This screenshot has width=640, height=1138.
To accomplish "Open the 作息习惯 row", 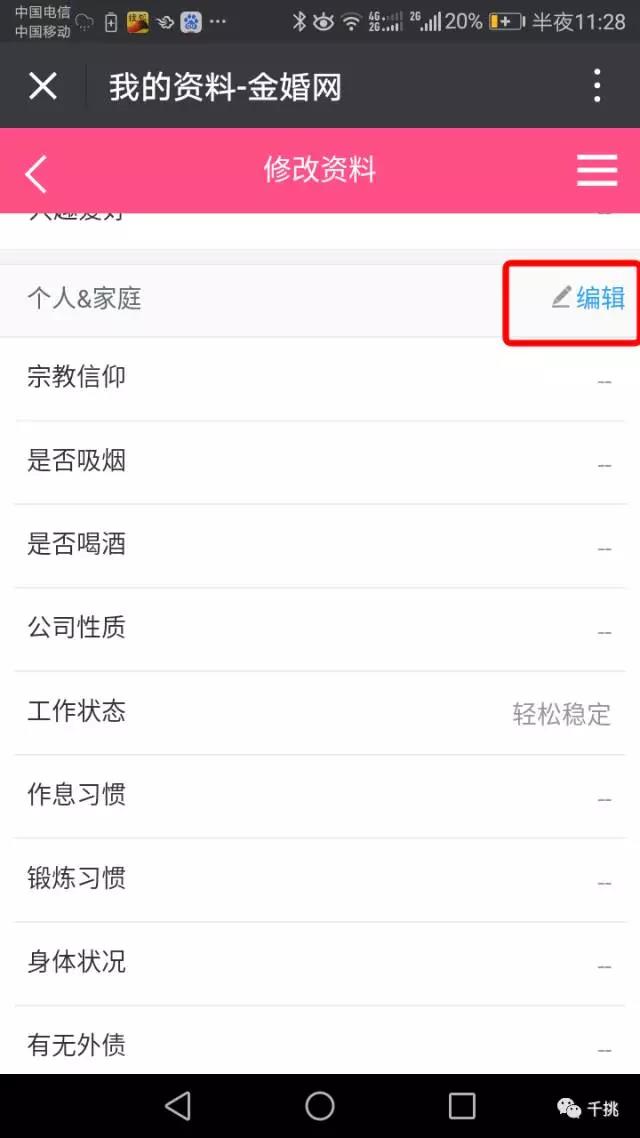I will (x=320, y=797).
